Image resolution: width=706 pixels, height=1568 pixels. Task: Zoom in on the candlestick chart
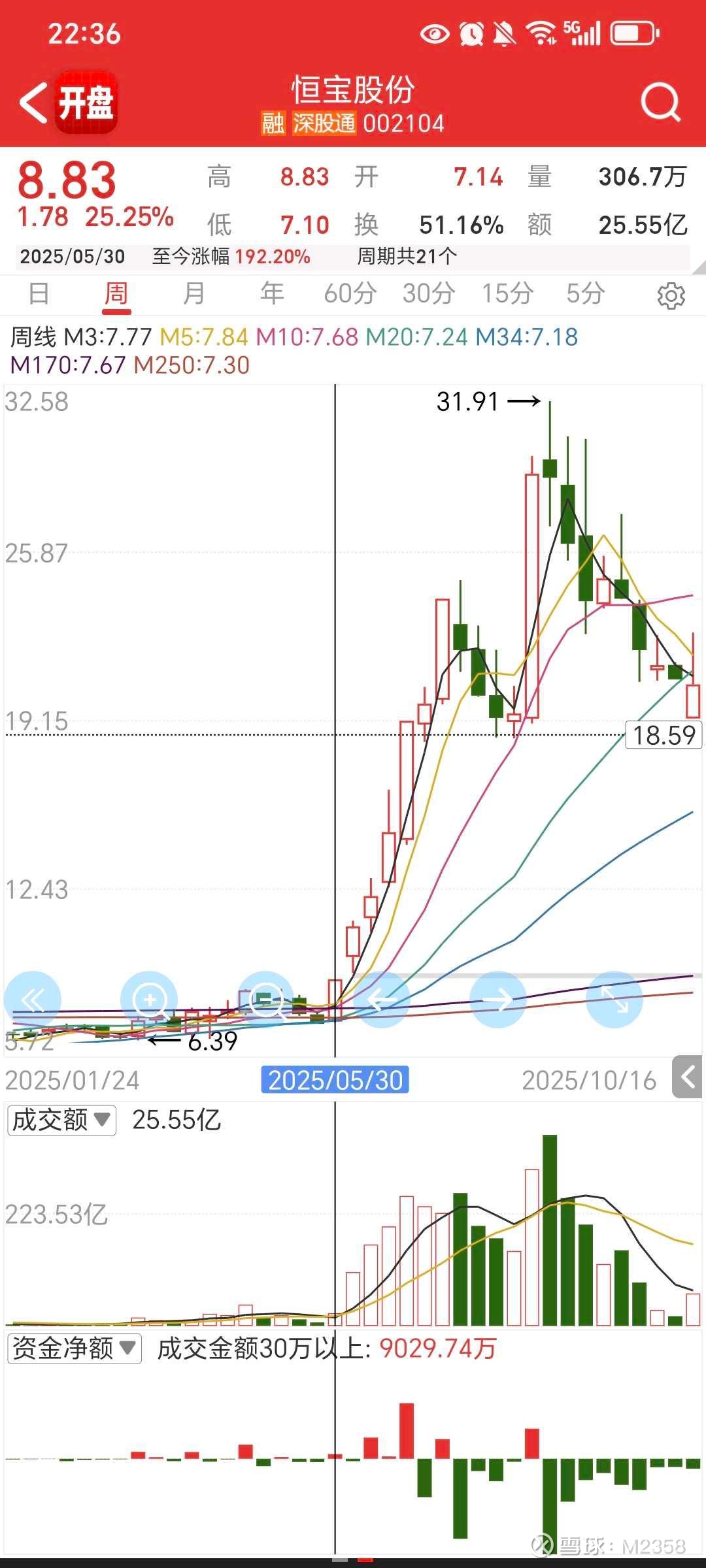click(149, 1000)
